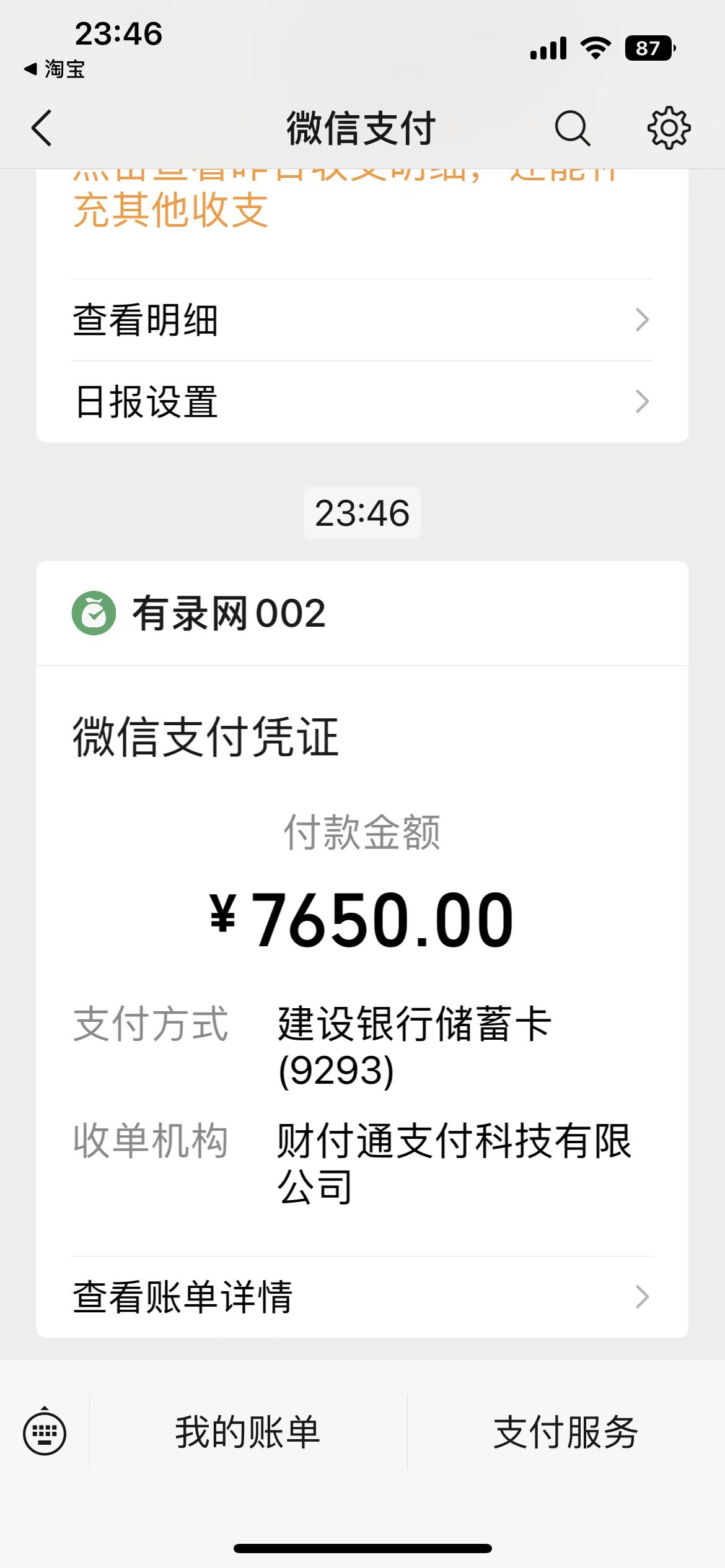Viewport: 725px width, 1568px height.
Task: View 查看账单详情 for the payment
Action: 362,1297
